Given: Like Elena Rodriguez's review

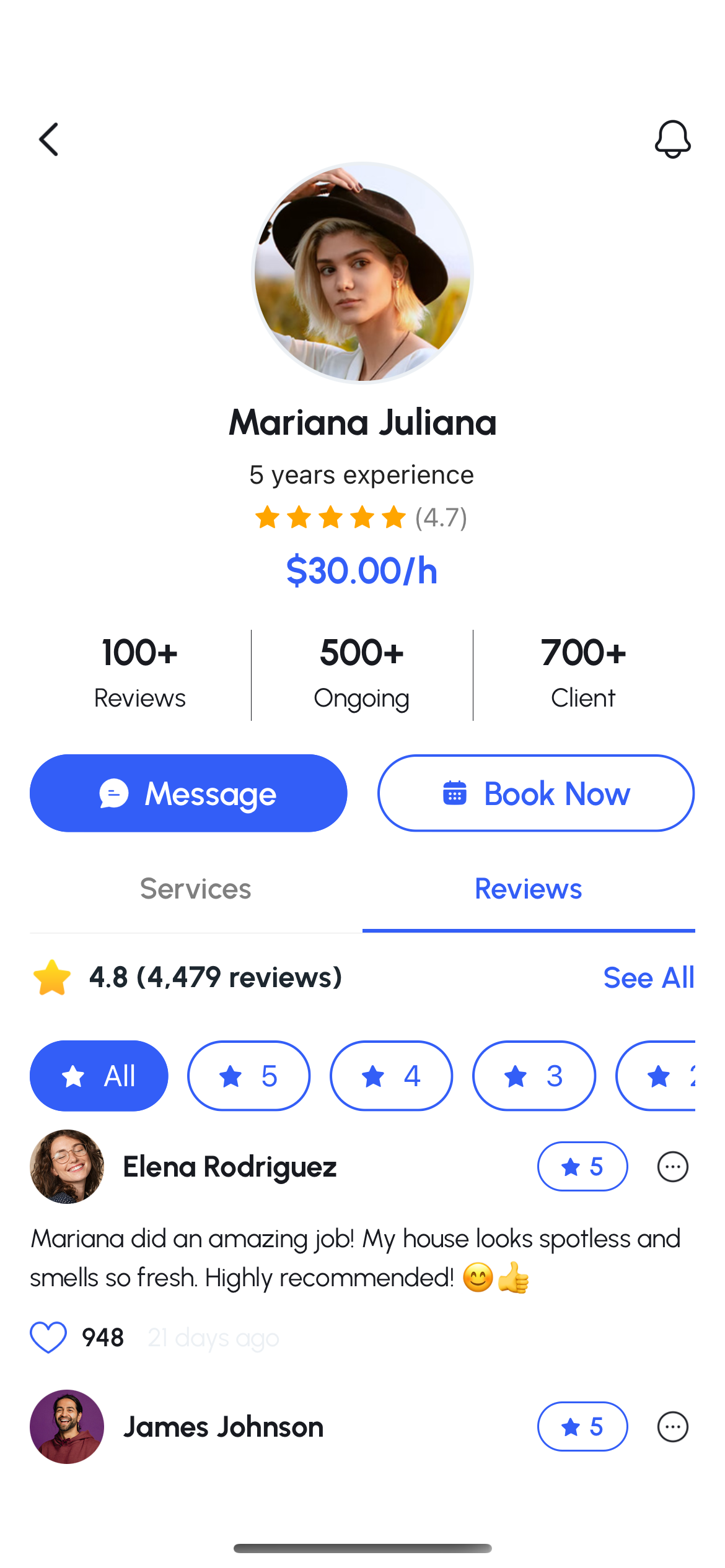Looking at the screenshot, I should (48, 1337).
